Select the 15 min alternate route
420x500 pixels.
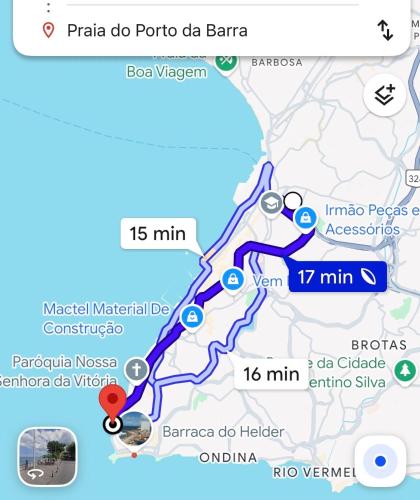pos(158,234)
